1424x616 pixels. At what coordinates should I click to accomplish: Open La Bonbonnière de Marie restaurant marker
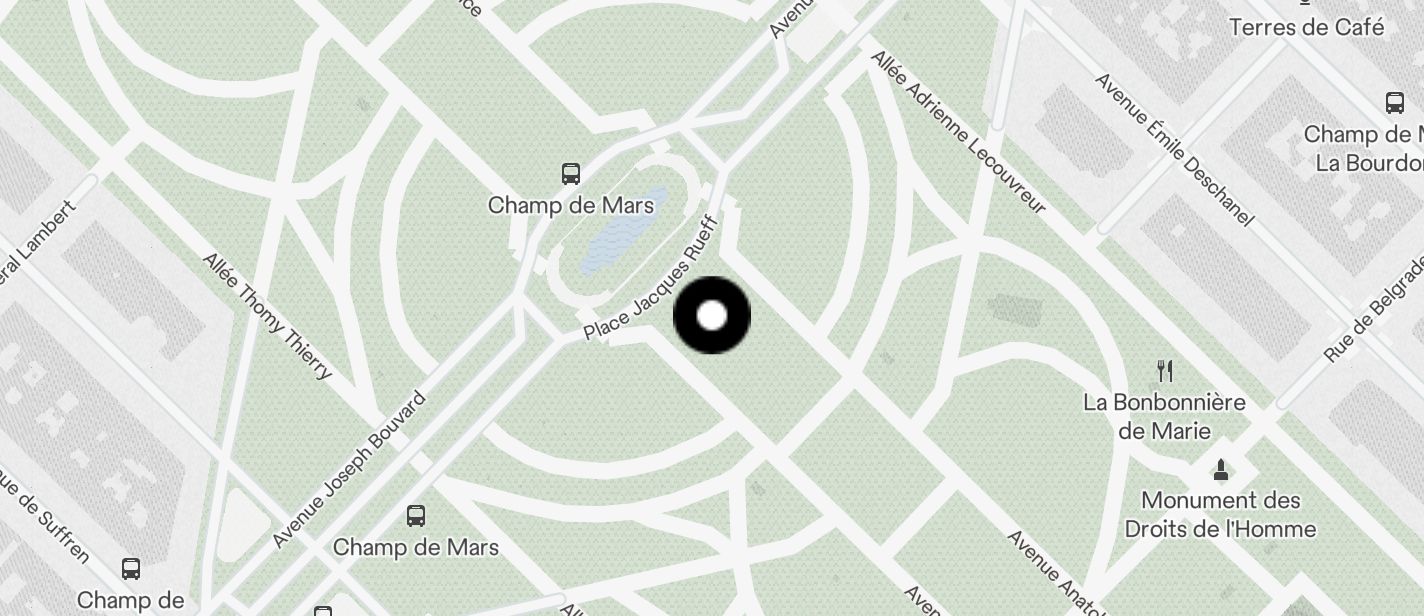tap(1164, 372)
